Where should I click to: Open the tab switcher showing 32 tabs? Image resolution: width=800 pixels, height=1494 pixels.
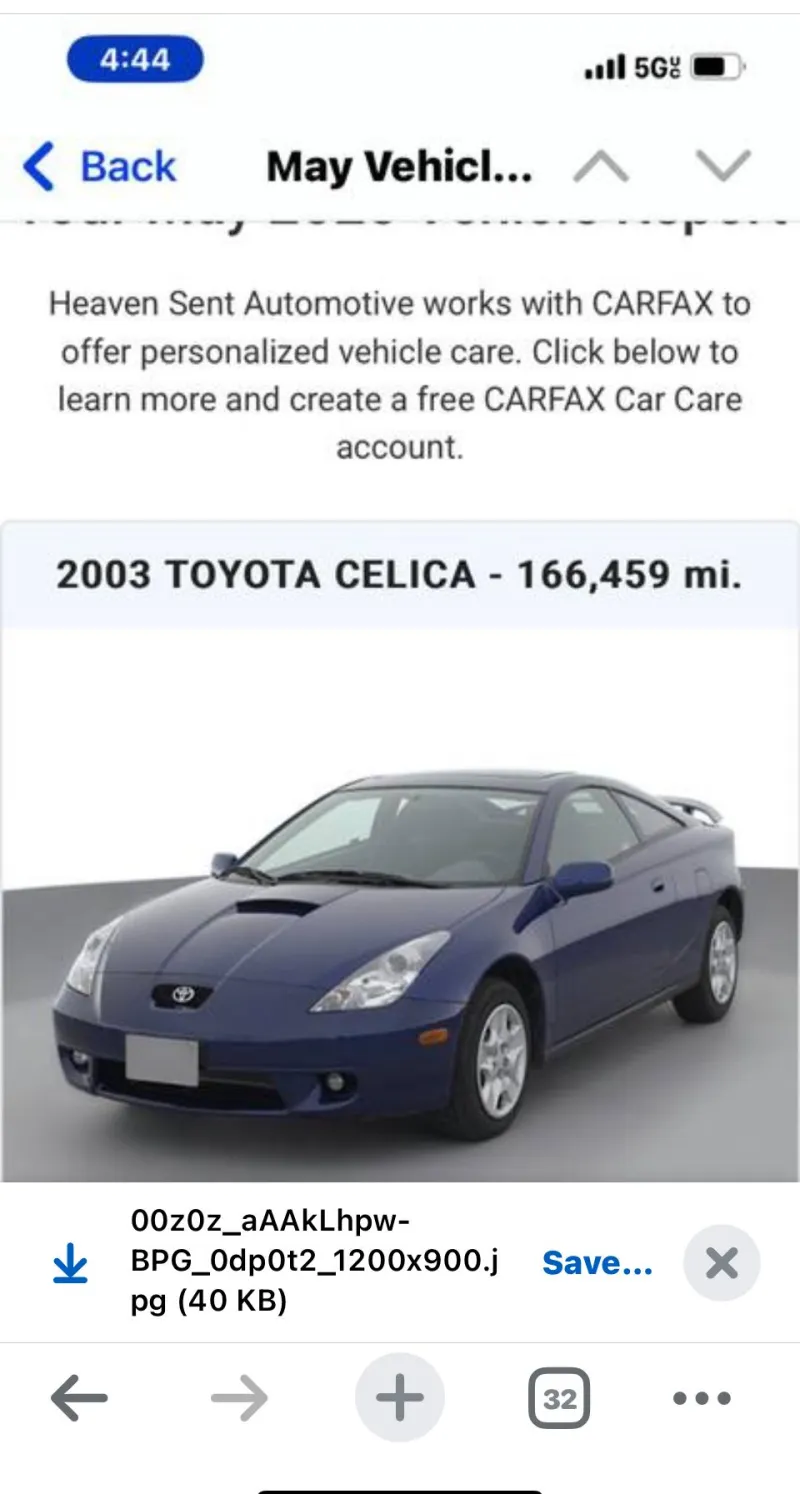pyautogui.click(x=559, y=1397)
